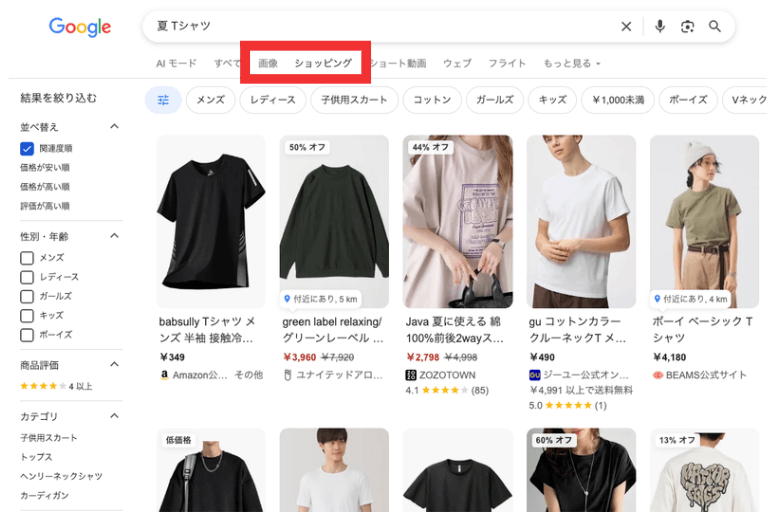Select the メンズ filter chip
Viewport: 778px width, 517px height.
[x=211, y=100]
